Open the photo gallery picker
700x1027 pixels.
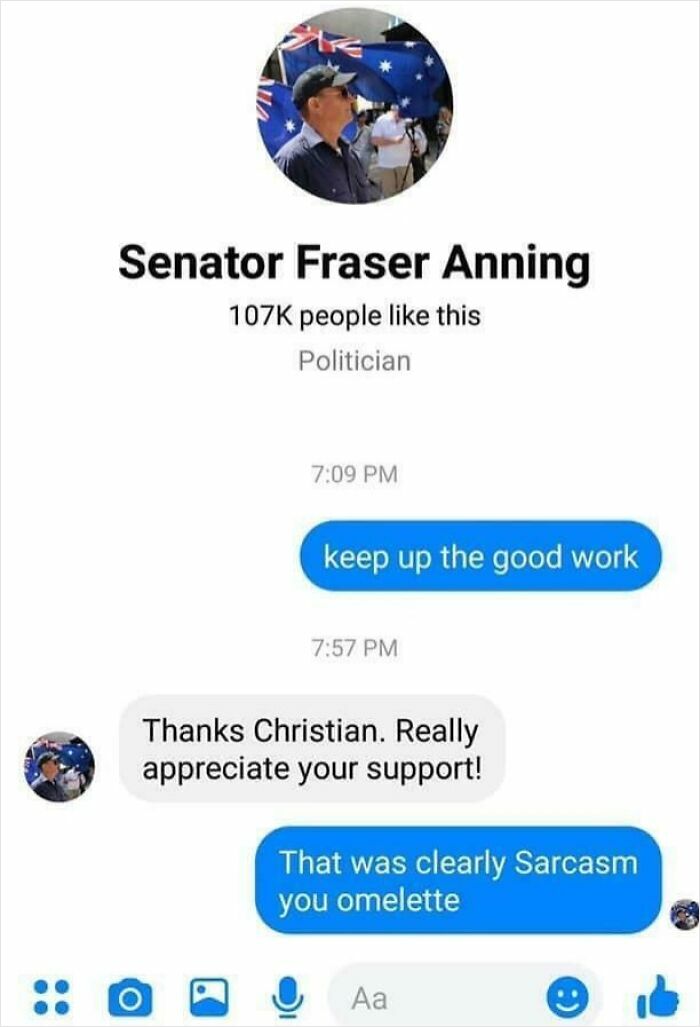[x=208, y=996]
